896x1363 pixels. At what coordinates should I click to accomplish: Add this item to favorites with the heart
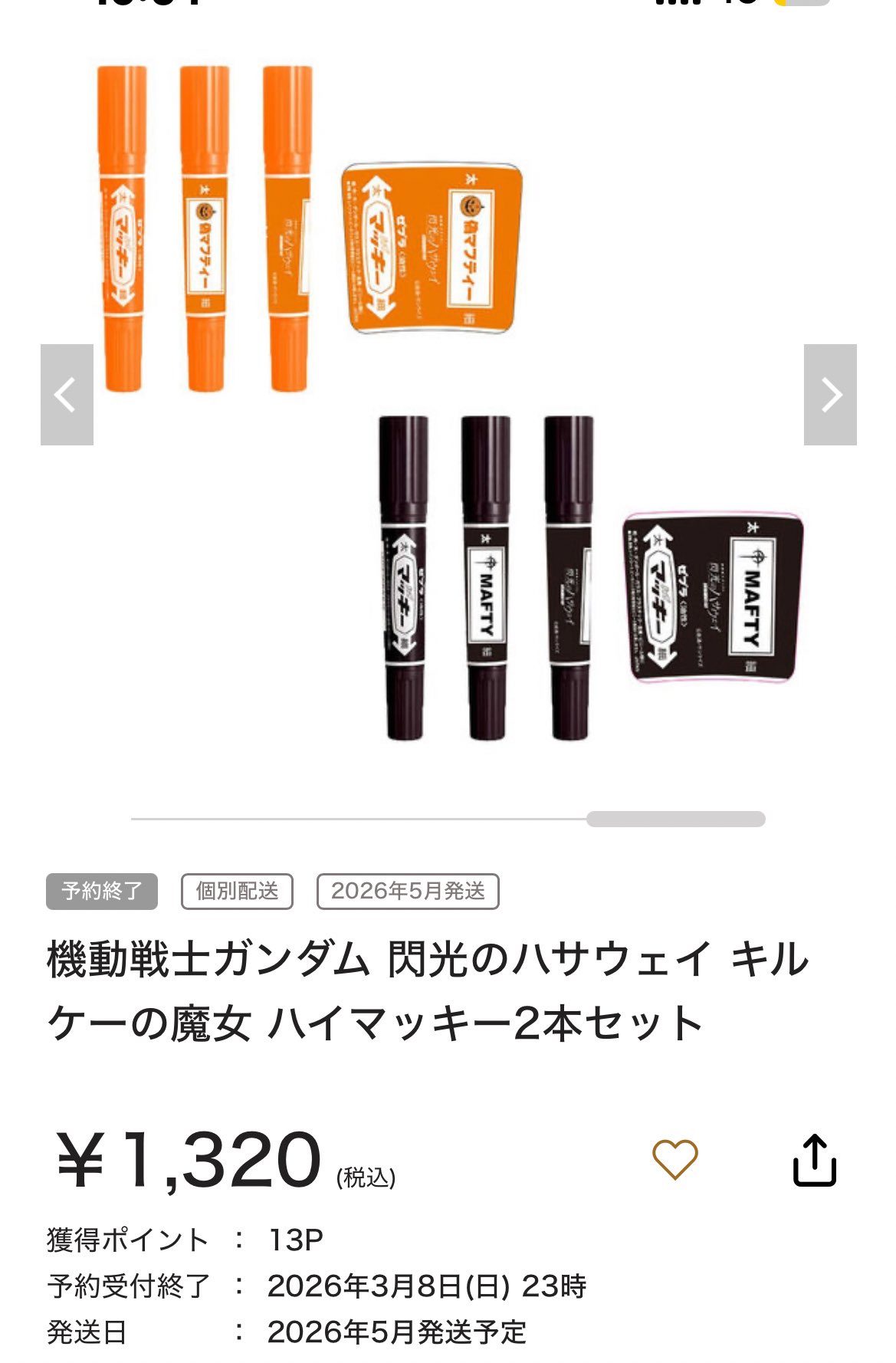click(x=674, y=1158)
